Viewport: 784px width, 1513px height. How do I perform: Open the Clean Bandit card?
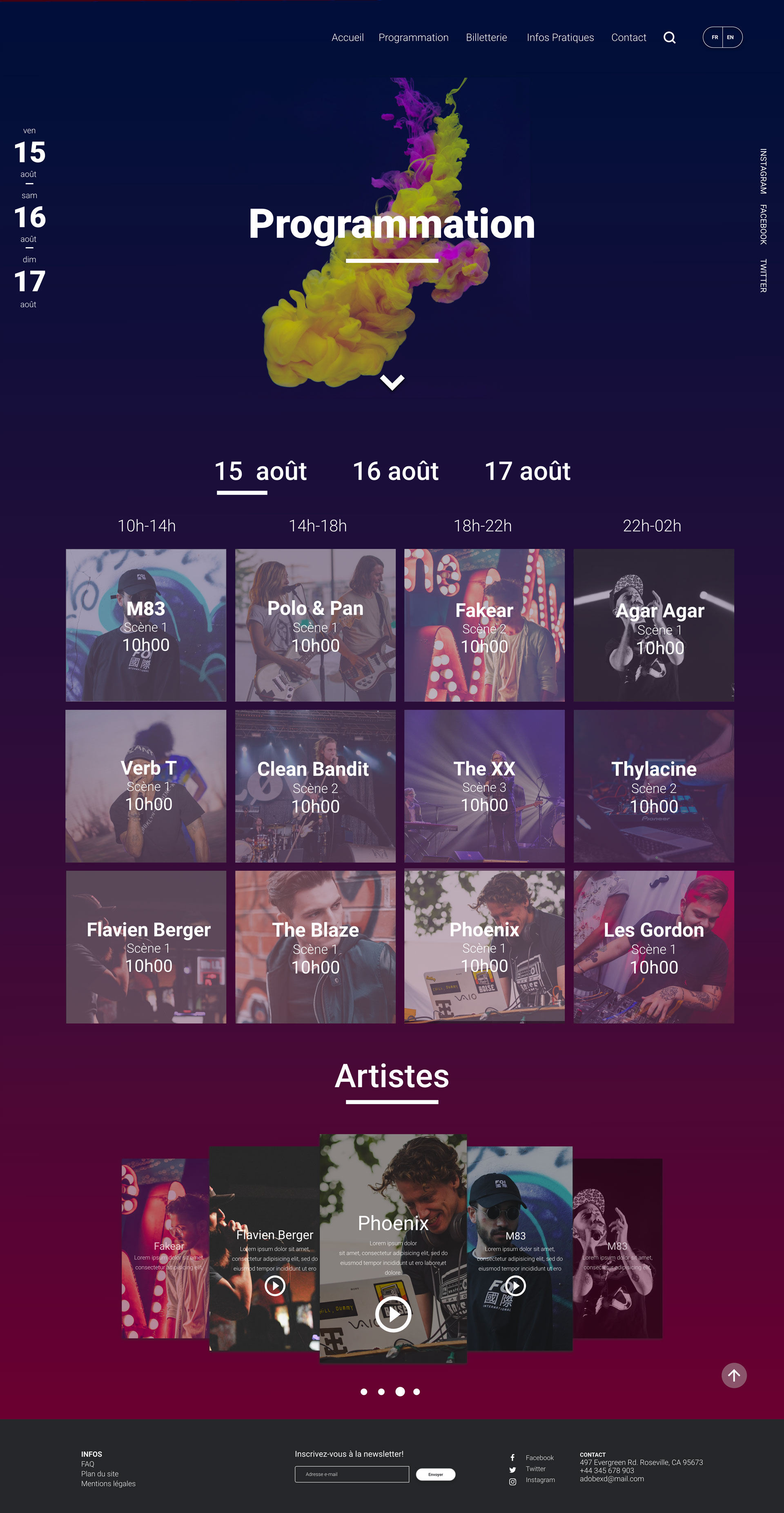[x=315, y=786]
